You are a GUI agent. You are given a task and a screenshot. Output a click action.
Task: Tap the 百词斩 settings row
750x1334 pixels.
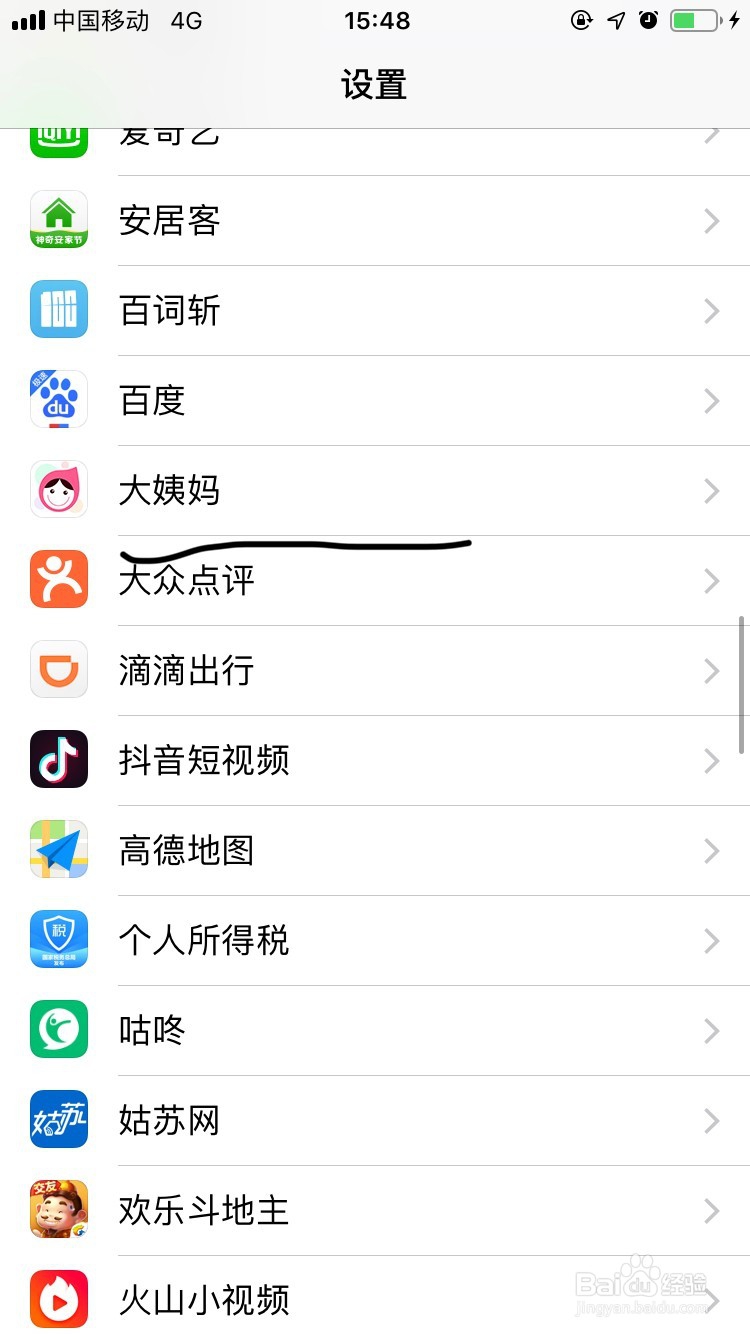pyautogui.click(x=375, y=310)
